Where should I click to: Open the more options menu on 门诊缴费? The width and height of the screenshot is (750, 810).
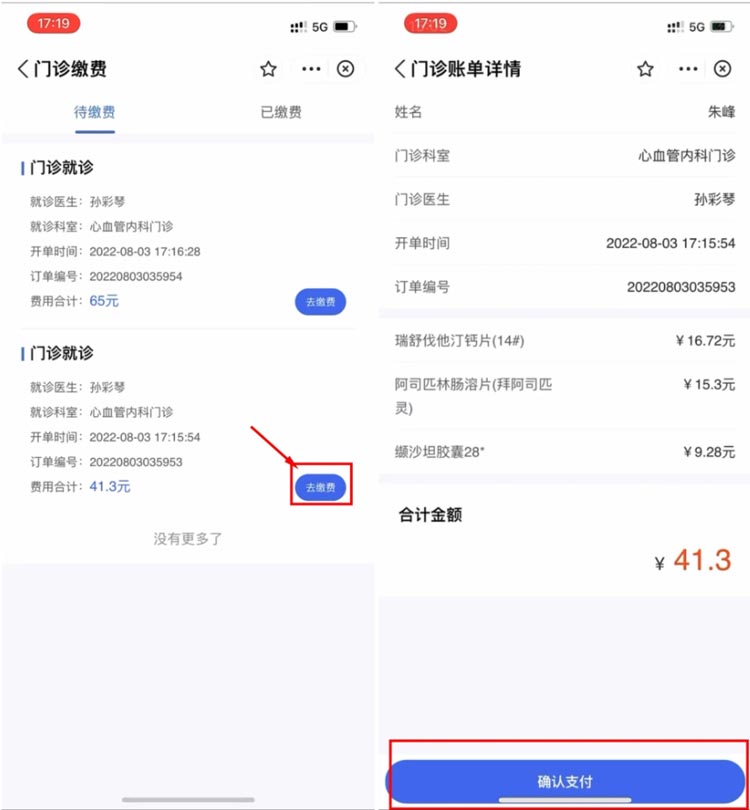click(x=311, y=69)
